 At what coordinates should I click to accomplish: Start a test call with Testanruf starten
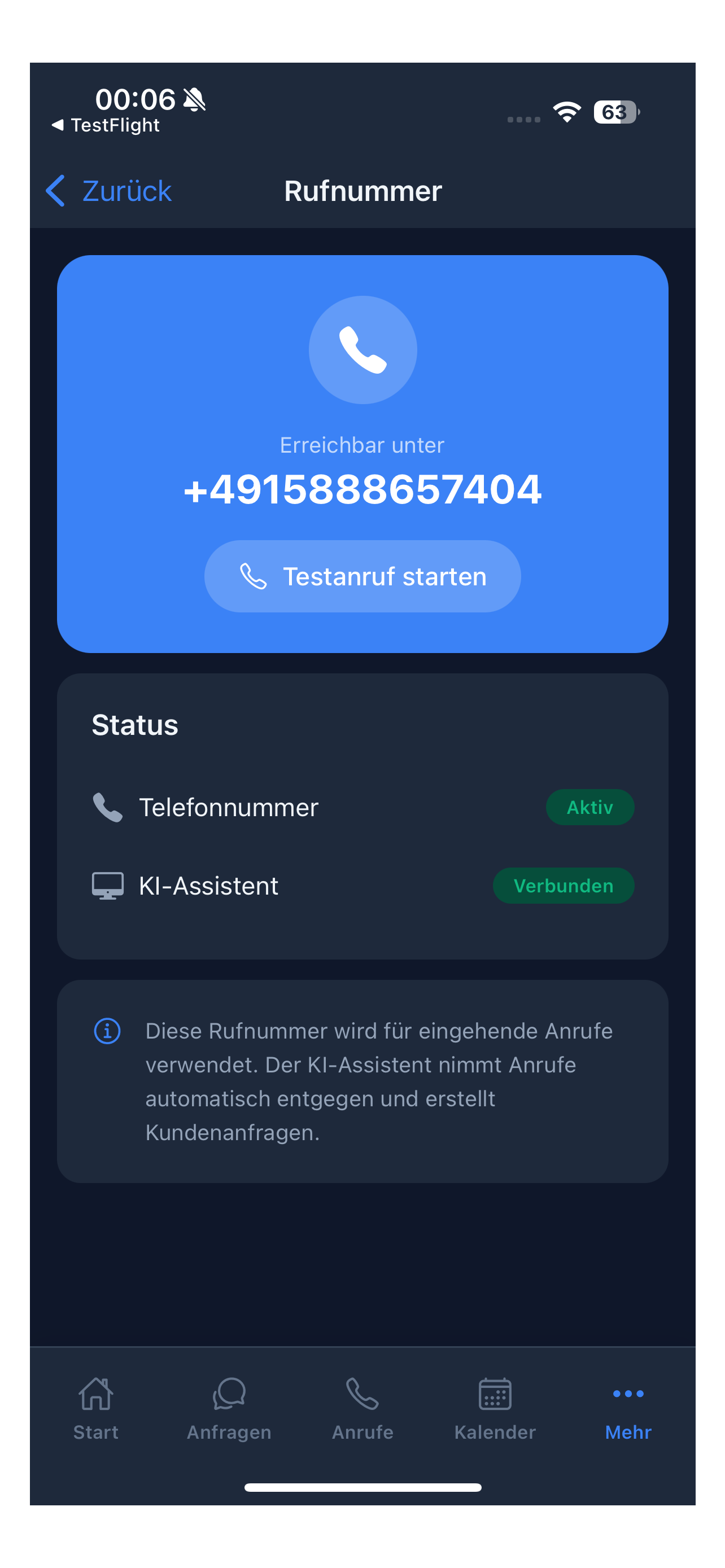click(x=362, y=576)
